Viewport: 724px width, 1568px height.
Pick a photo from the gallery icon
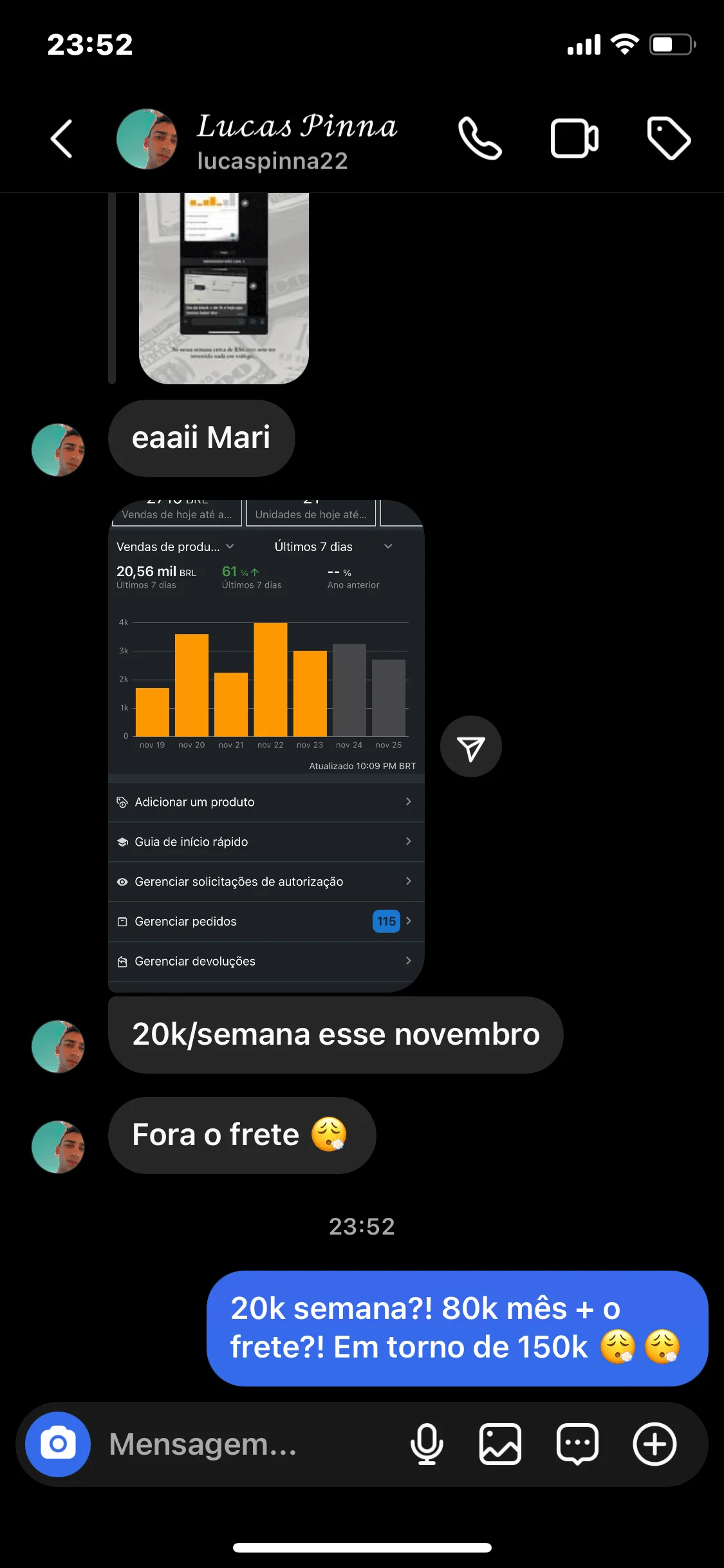tap(500, 1444)
